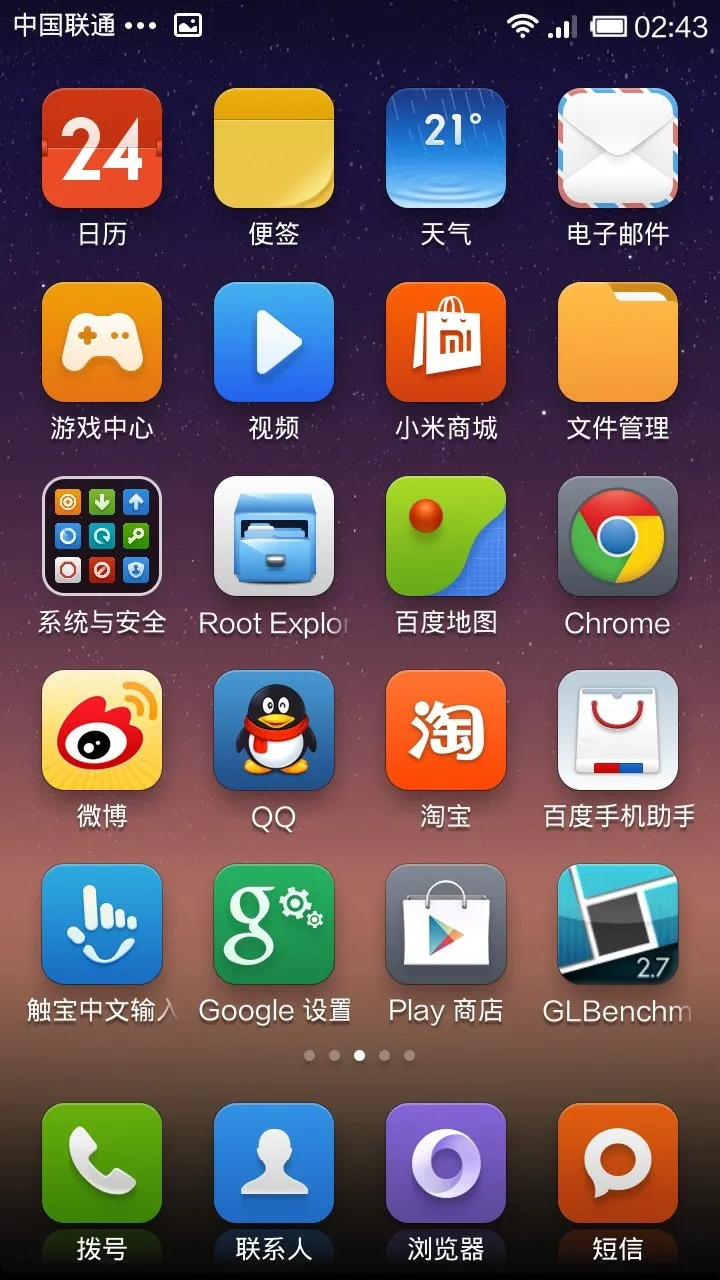Open 小米商城 Mi store

pyautogui.click(x=446, y=342)
